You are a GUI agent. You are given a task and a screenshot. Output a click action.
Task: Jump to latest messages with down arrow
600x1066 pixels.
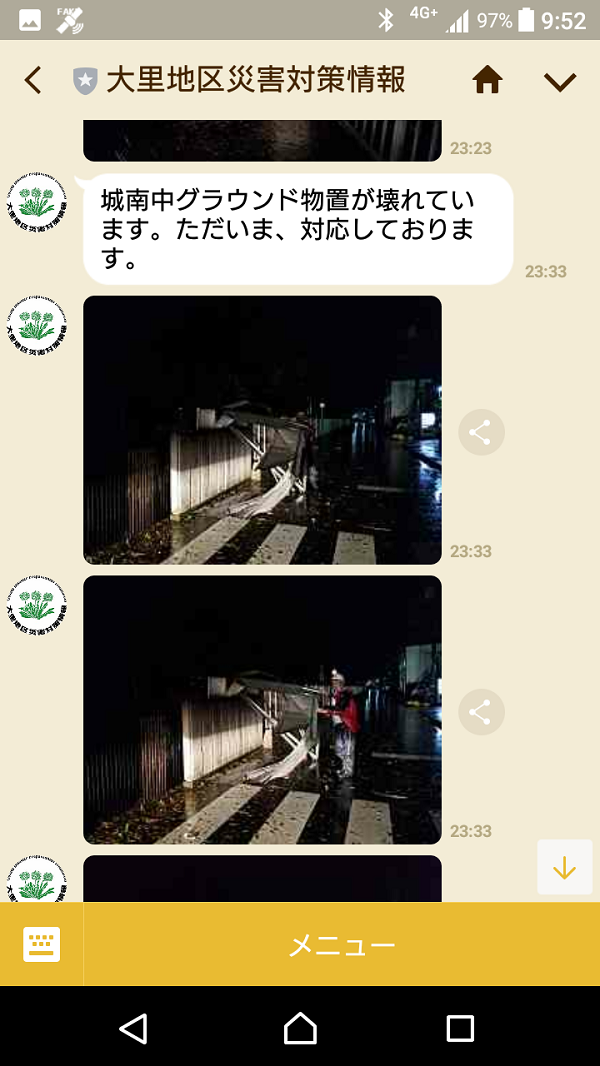(x=565, y=867)
